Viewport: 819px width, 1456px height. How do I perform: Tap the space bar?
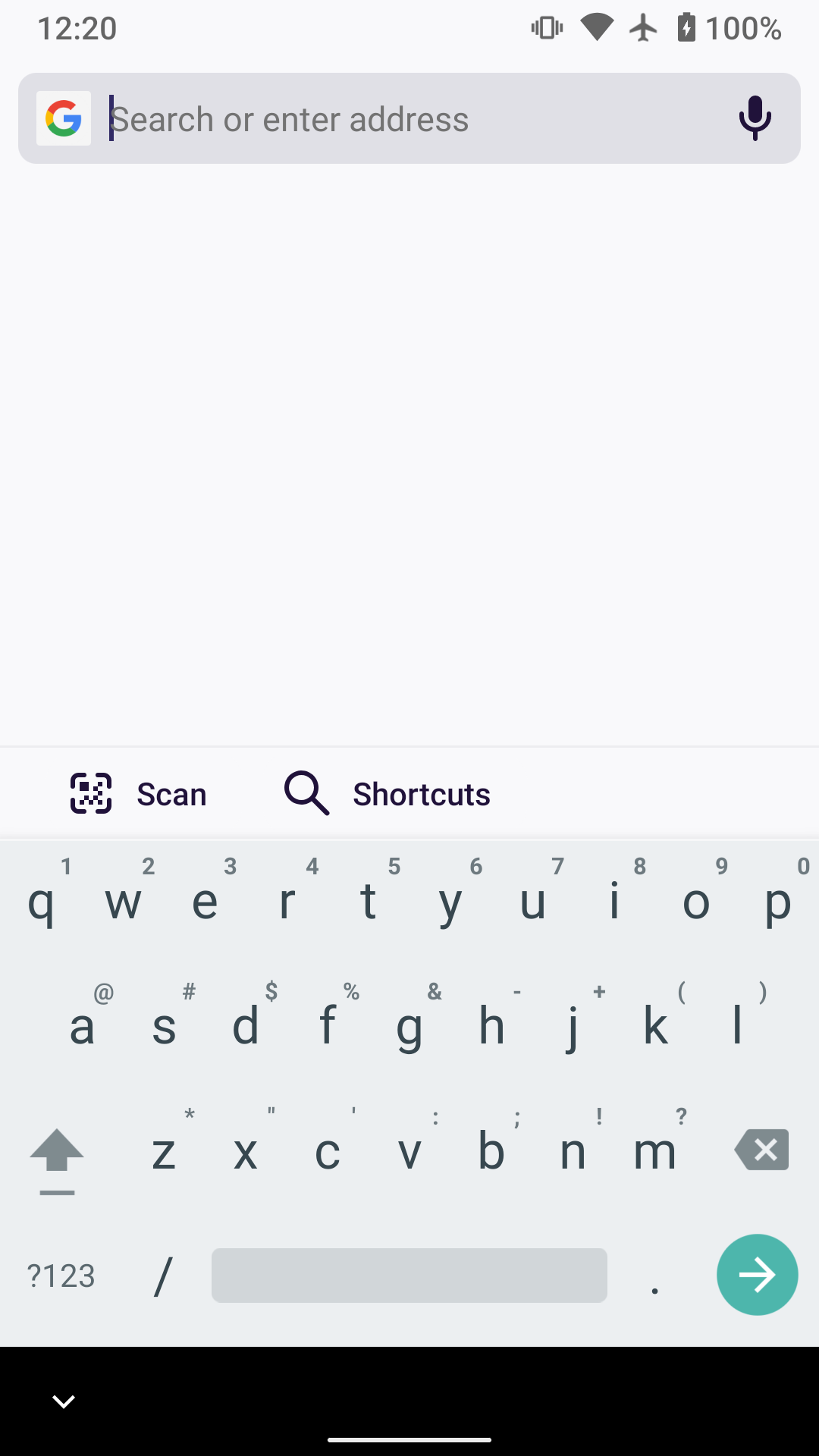point(409,1276)
